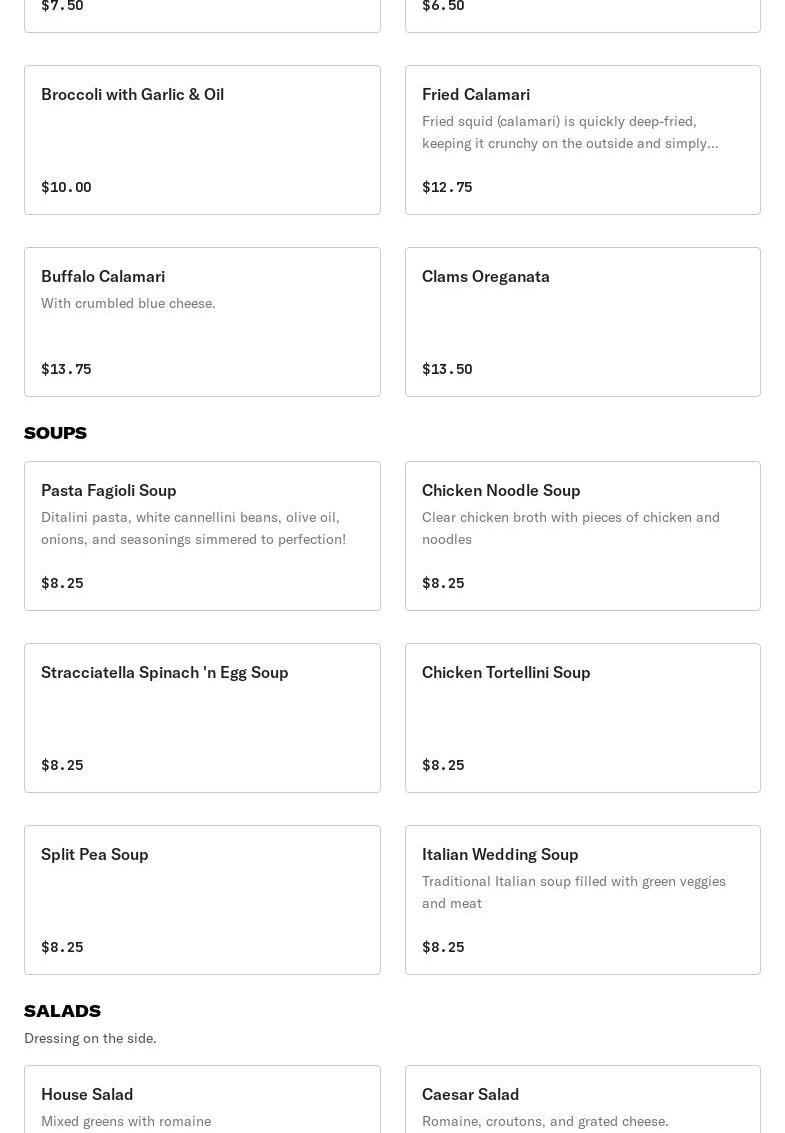Choose Pasta Fagioli Soup
This screenshot has height=1133, width=785.
coord(202,535)
